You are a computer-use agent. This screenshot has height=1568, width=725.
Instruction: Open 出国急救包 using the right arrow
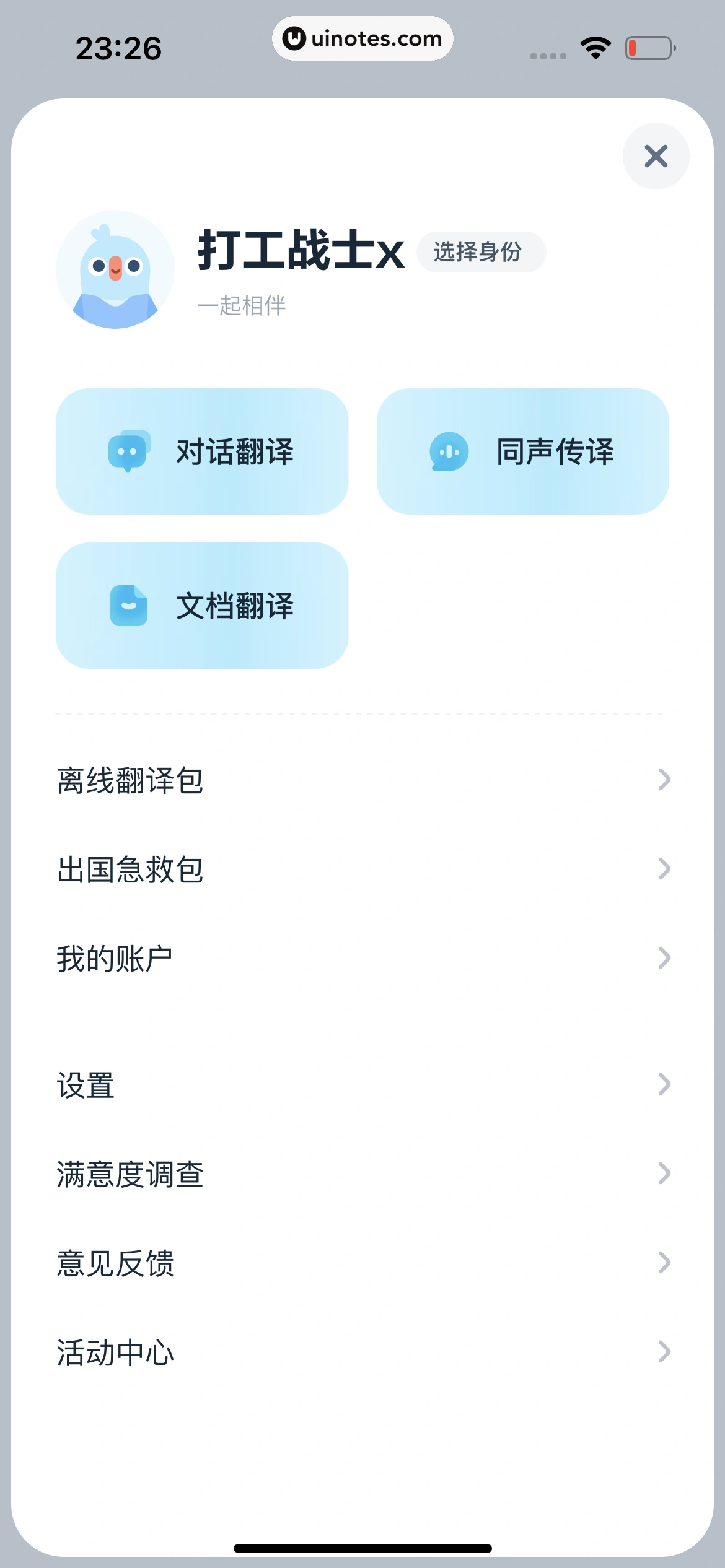pos(664,869)
